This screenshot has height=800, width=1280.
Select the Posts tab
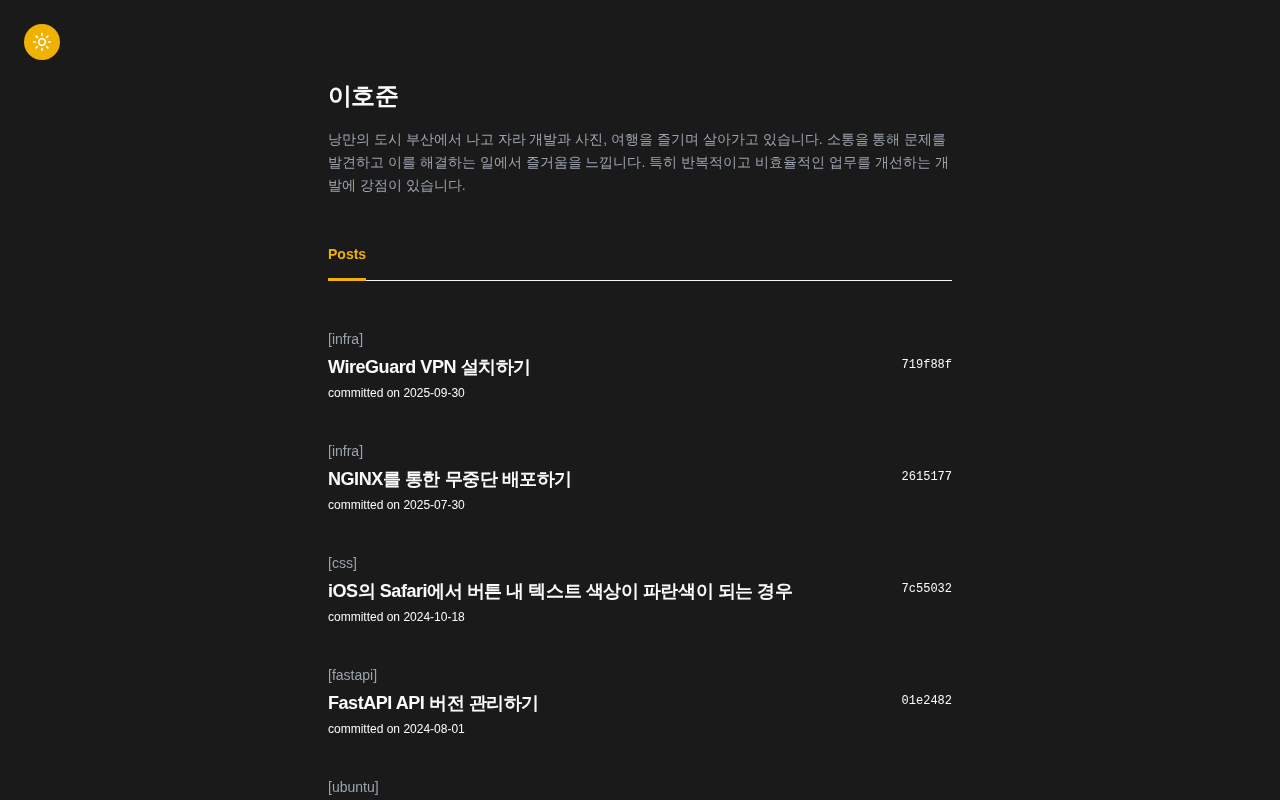pyautogui.click(x=347, y=254)
